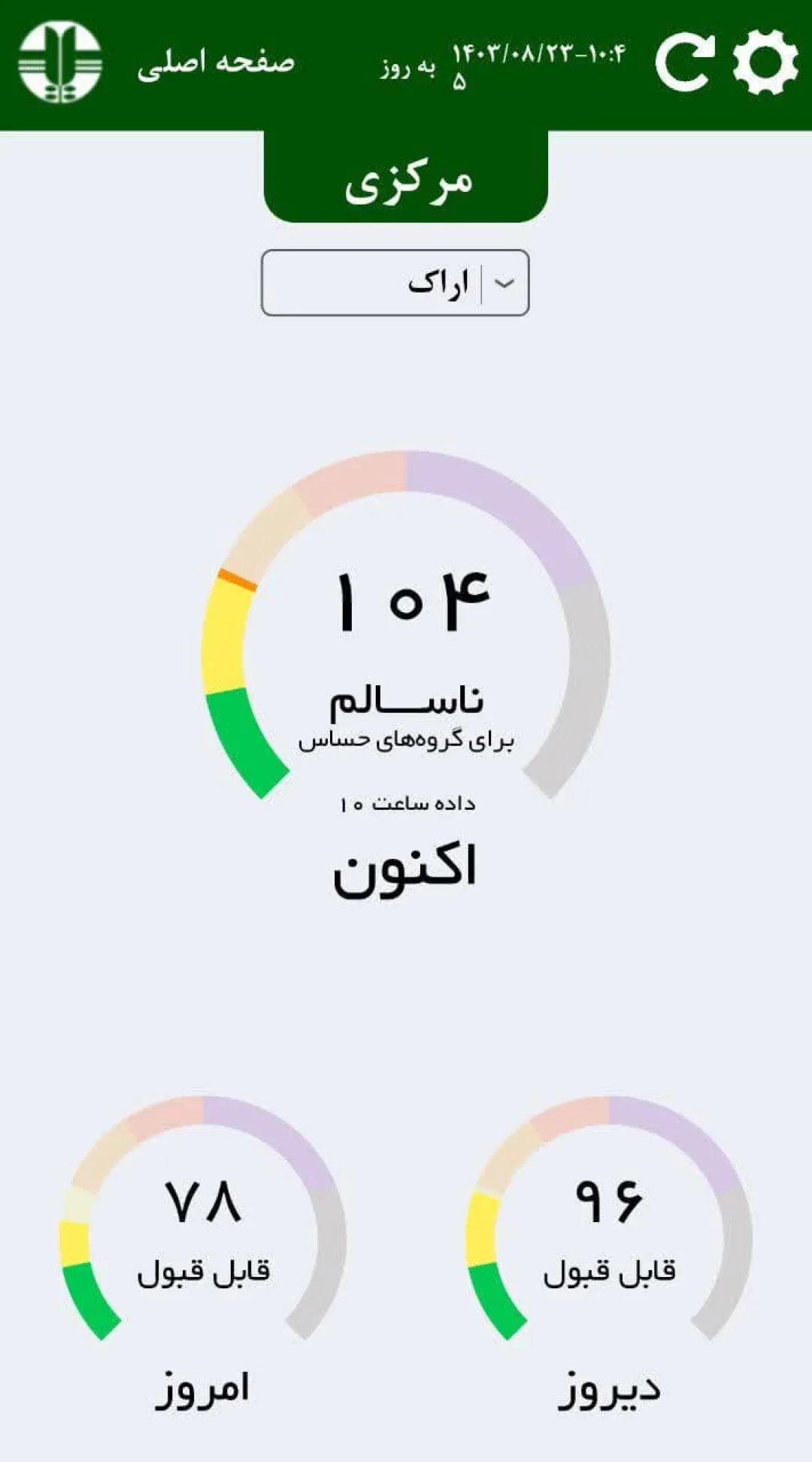Open the settings gear icon
This screenshot has height=1462, width=812.
pos(765,62)
